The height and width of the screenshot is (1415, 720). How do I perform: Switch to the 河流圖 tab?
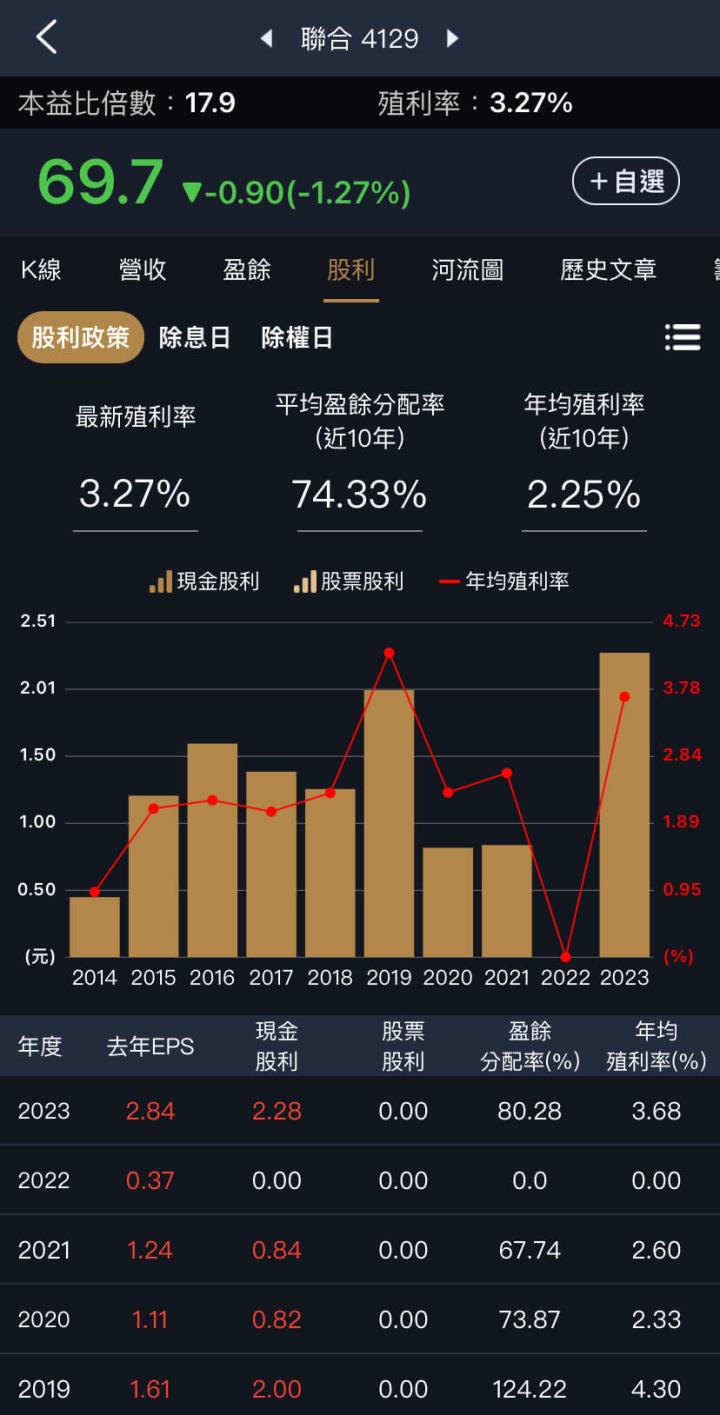(466, 270)
